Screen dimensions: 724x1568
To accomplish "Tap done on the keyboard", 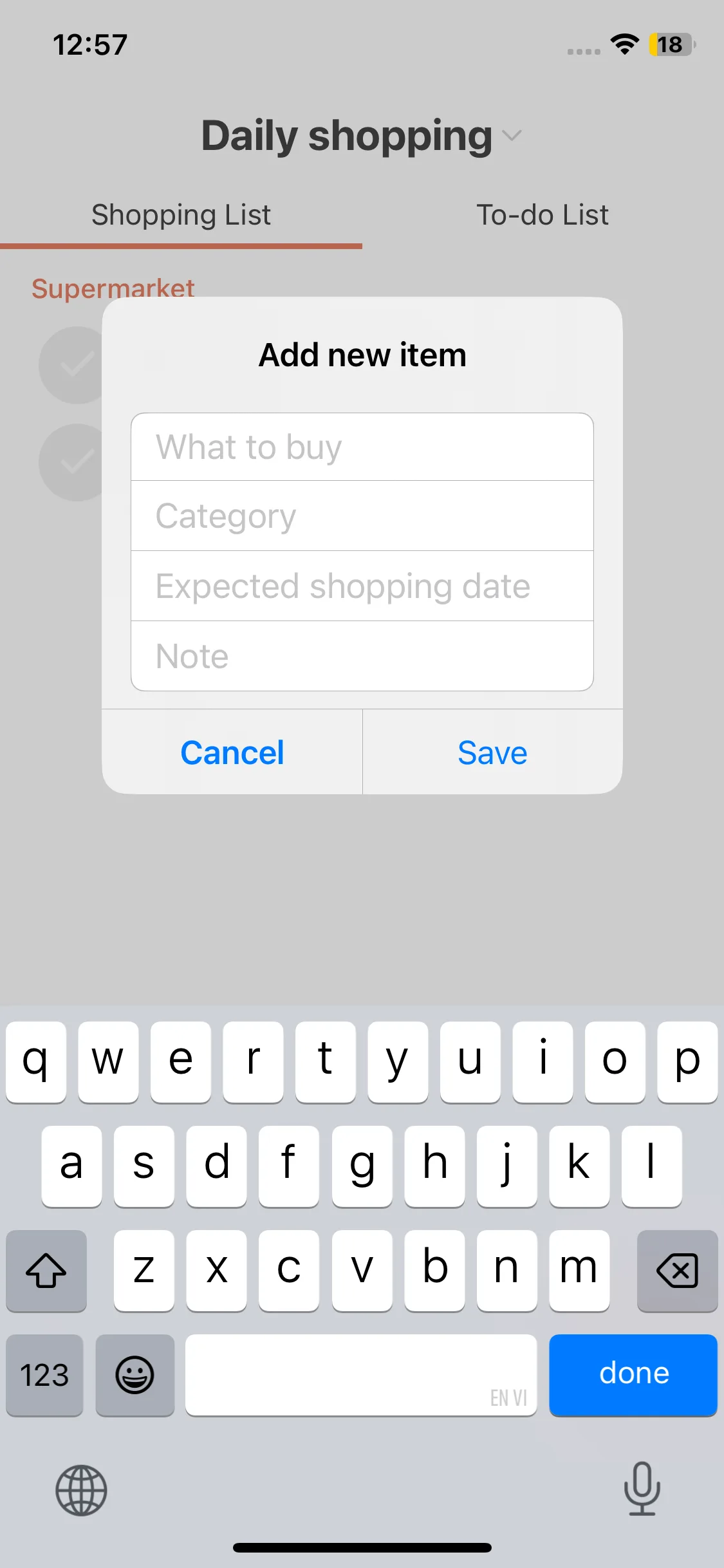I will 633,1374.
